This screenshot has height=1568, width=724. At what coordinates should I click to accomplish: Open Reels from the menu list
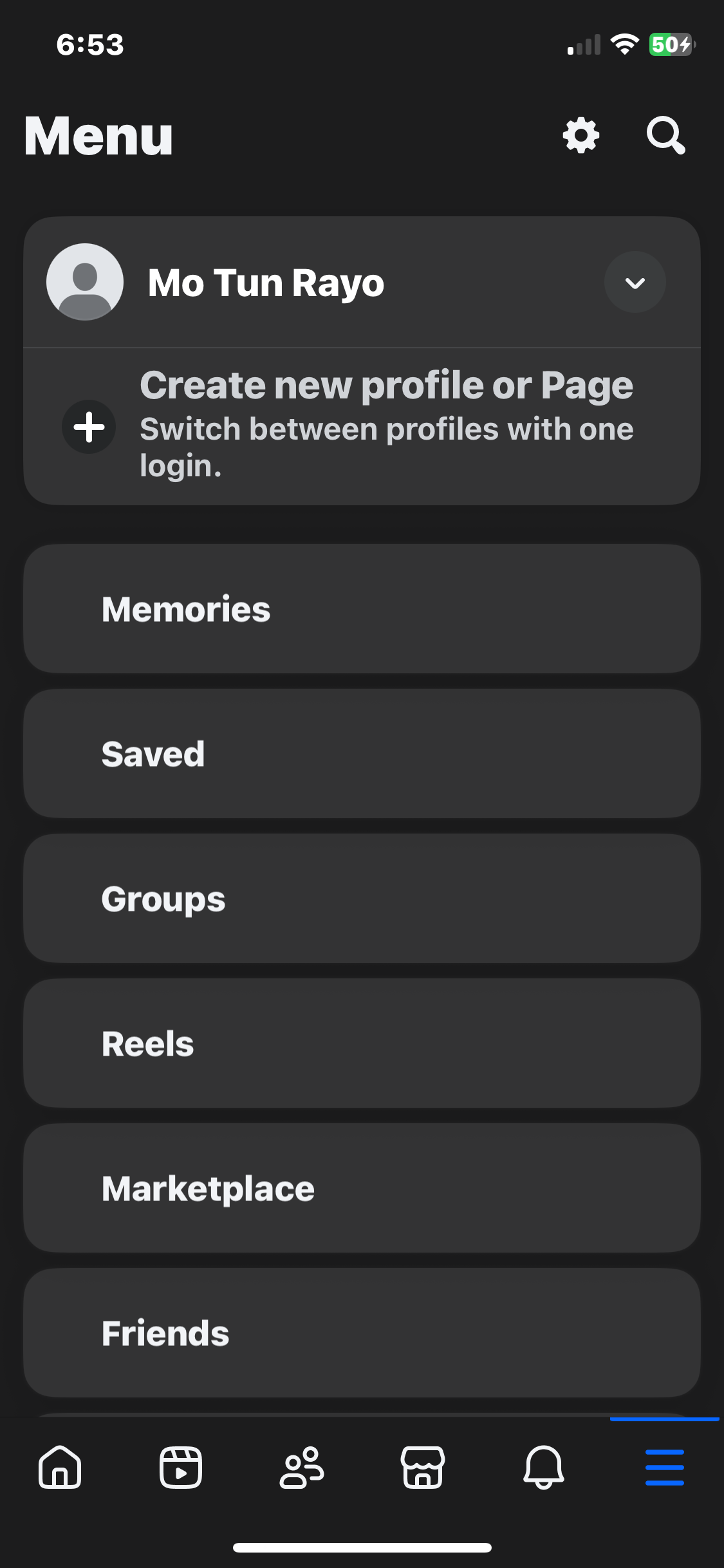coord(362,1043)
